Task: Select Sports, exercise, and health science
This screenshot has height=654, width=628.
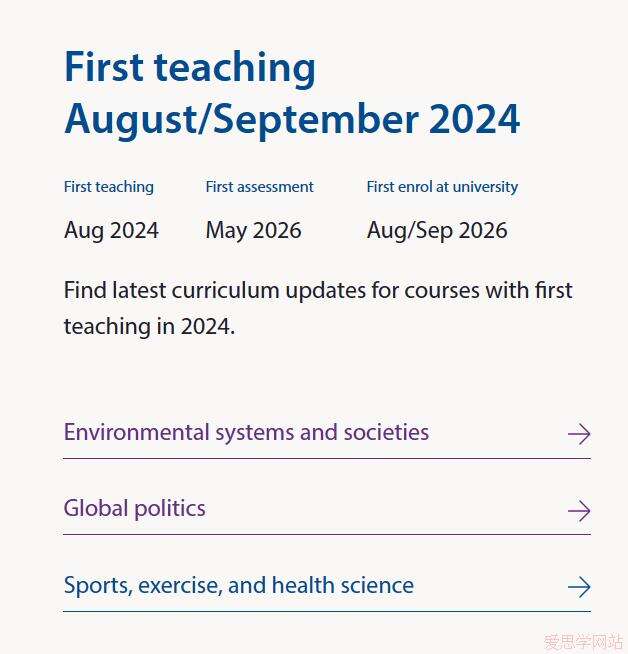Action: point(239,585)
